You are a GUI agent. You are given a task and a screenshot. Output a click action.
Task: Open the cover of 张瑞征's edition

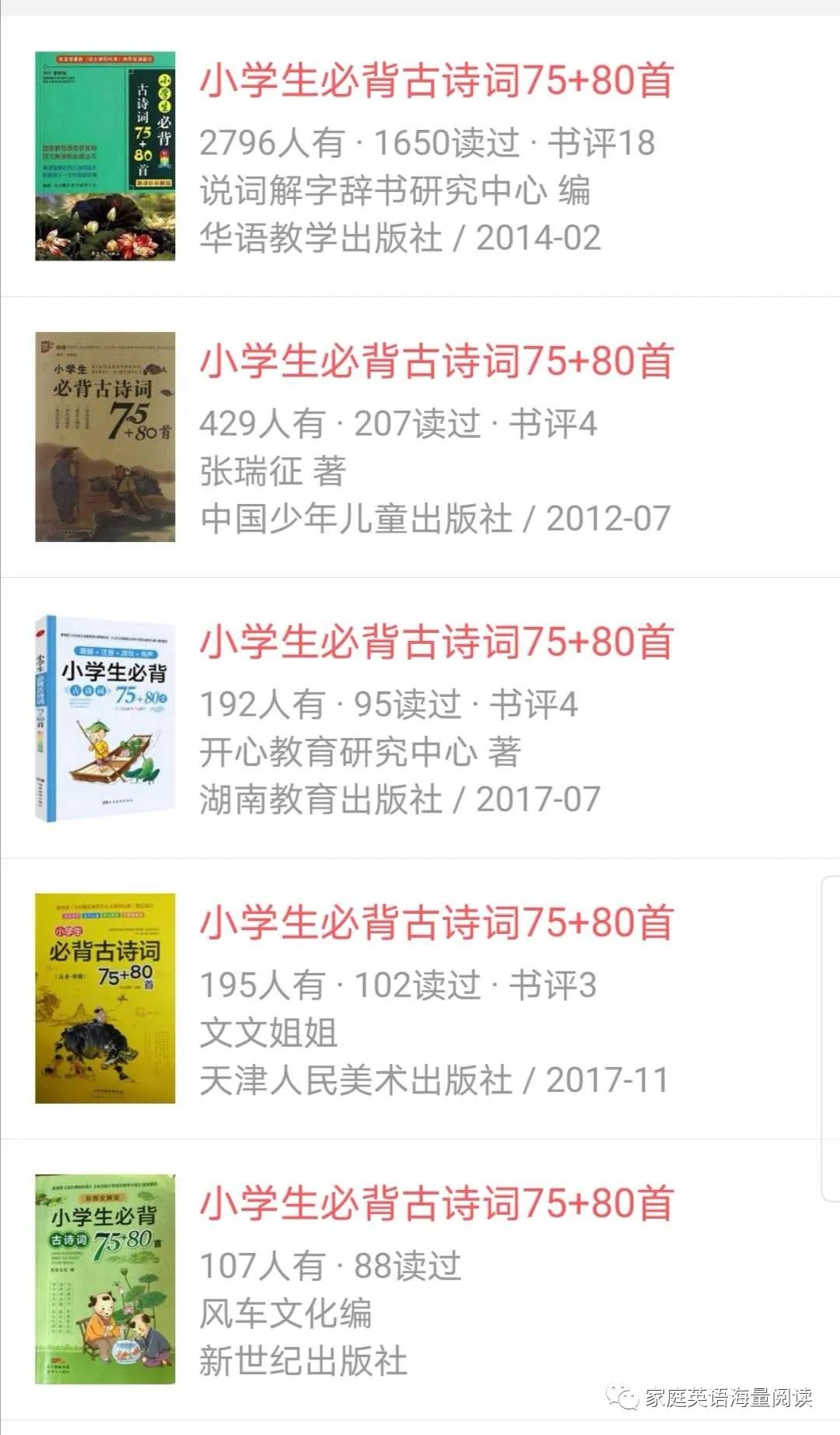tap(106, 436)
